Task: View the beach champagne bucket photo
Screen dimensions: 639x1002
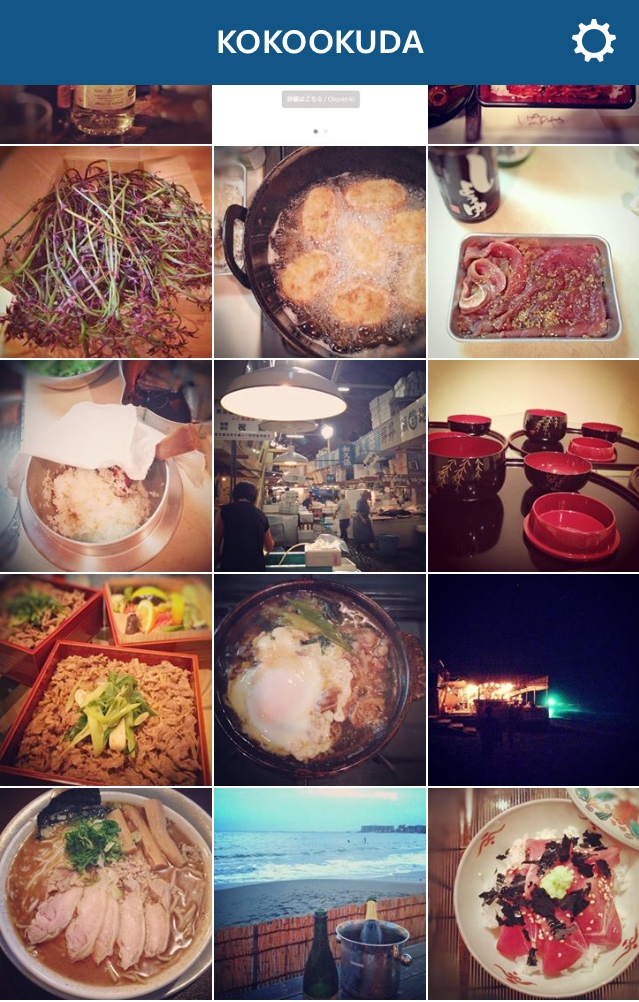Action: (x=320, y=893)
